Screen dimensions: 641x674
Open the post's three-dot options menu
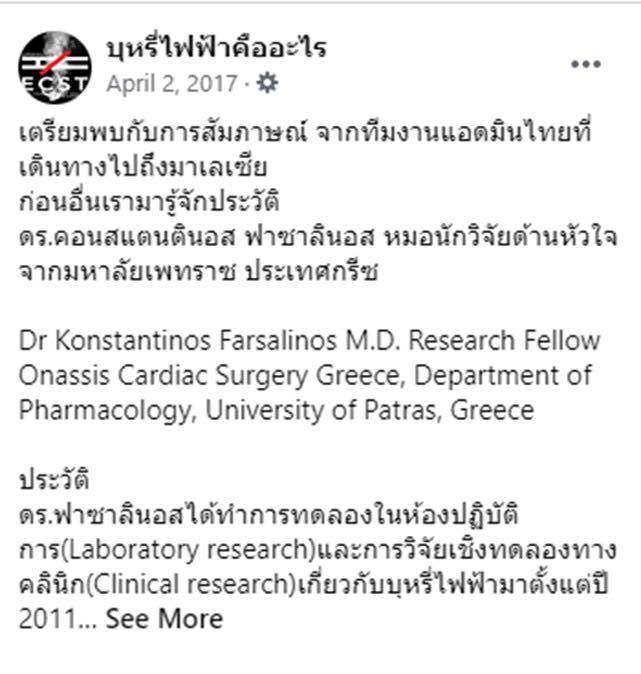[586, 64]
